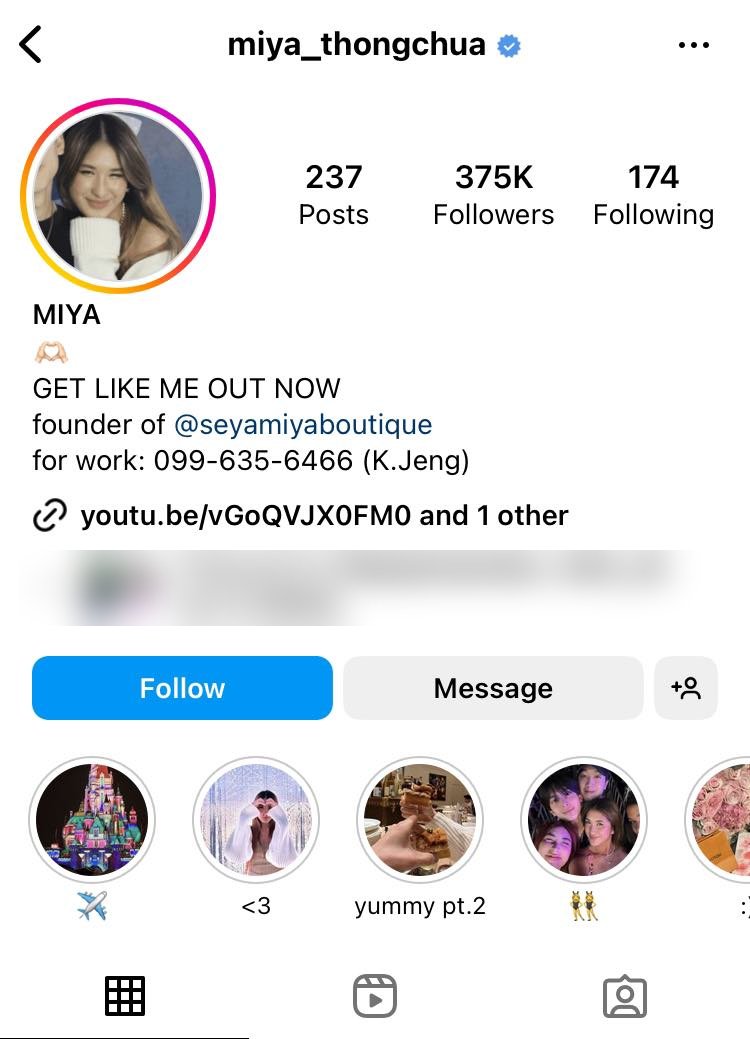Image resolution: width=750 pixels, height=1039 pixels.
Task: Switch to the tagged photos tab
Action: 625,996
